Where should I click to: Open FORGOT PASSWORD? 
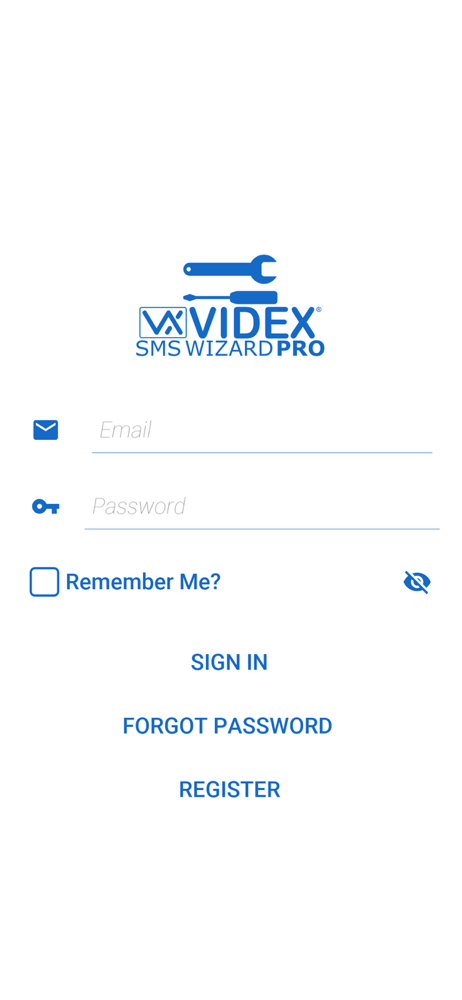pyautogui.click(x=228, y=726)
